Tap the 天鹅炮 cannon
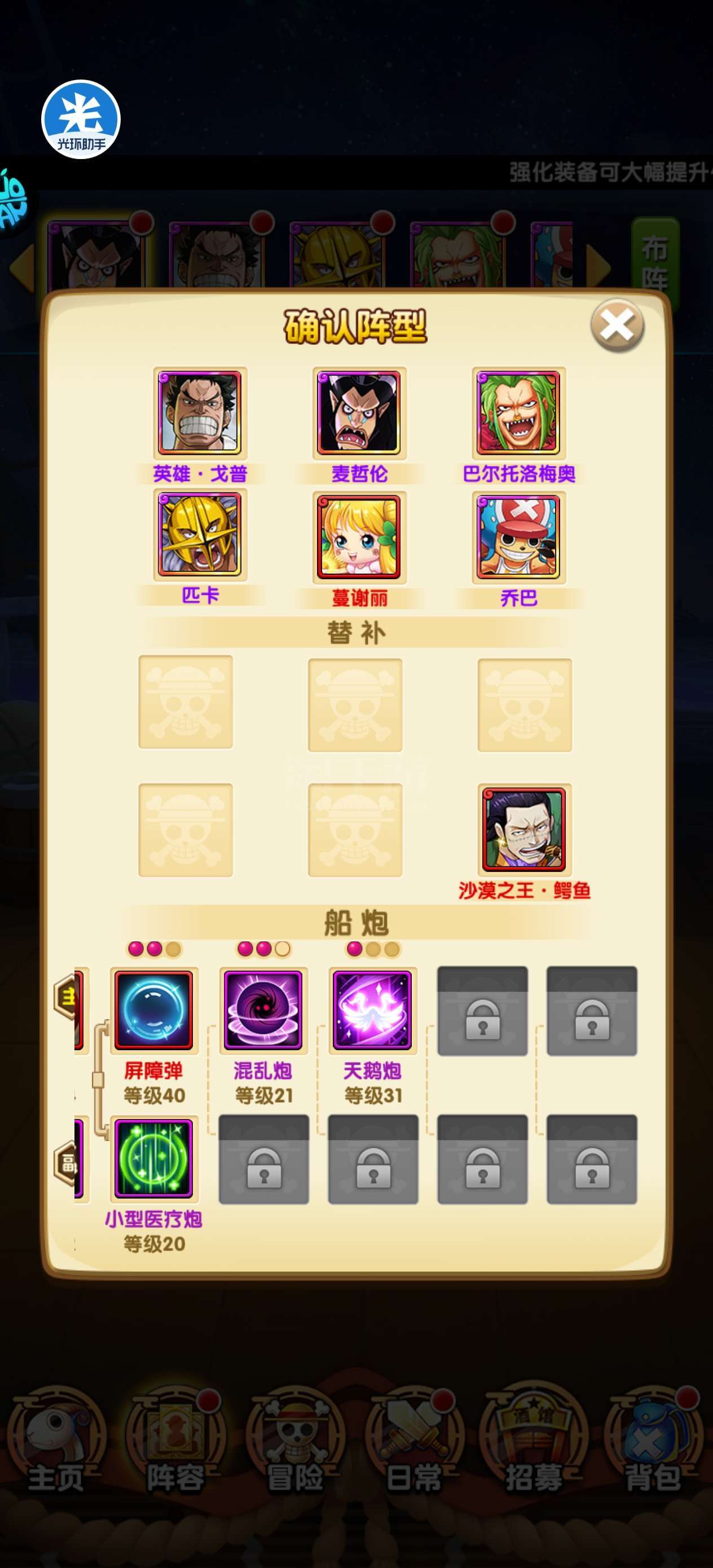Screen dimensions: 713x1568 pyautogui.click(x=373, y=1010)
